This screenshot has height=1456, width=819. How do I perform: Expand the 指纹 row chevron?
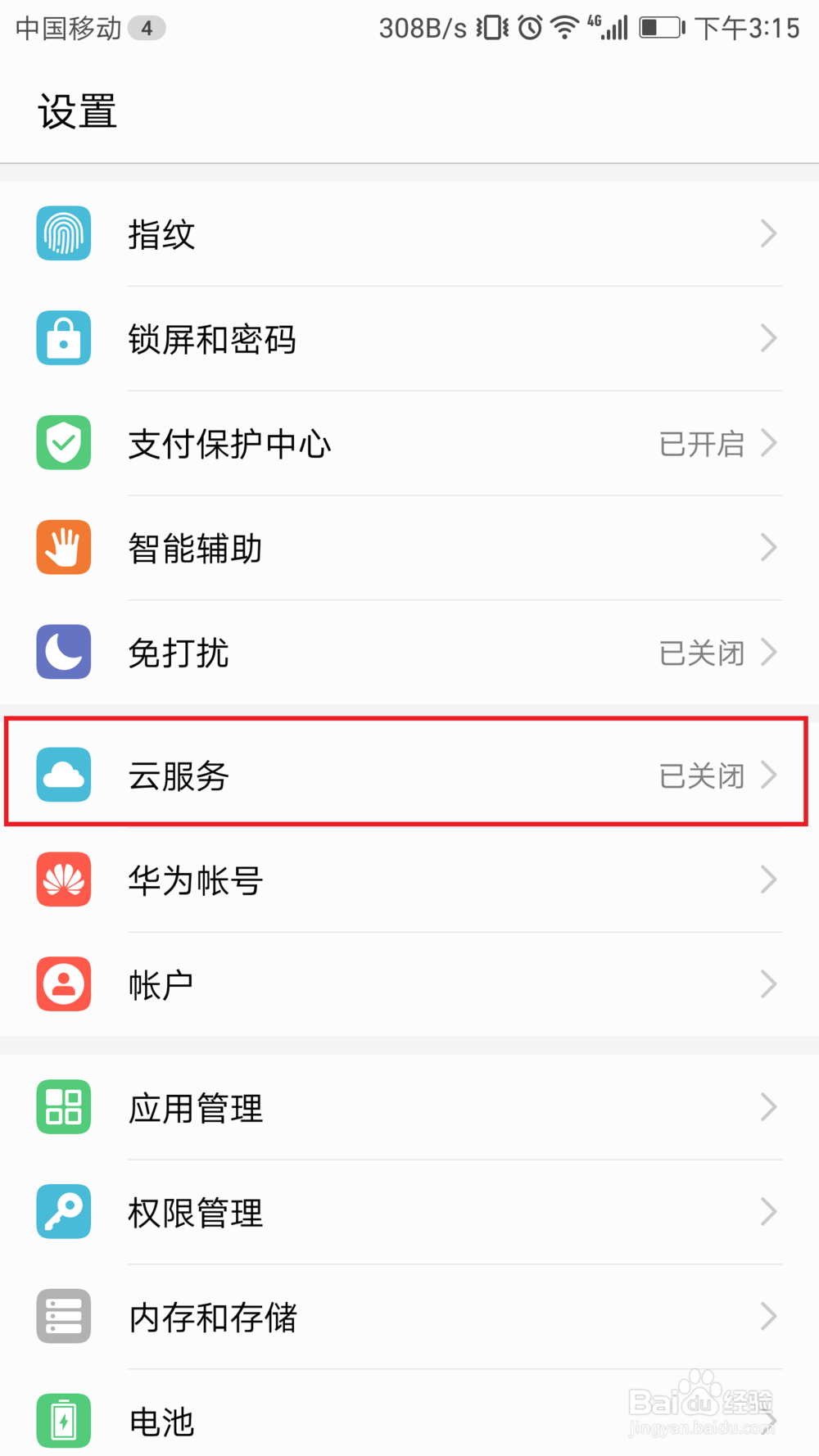point(768,233)
